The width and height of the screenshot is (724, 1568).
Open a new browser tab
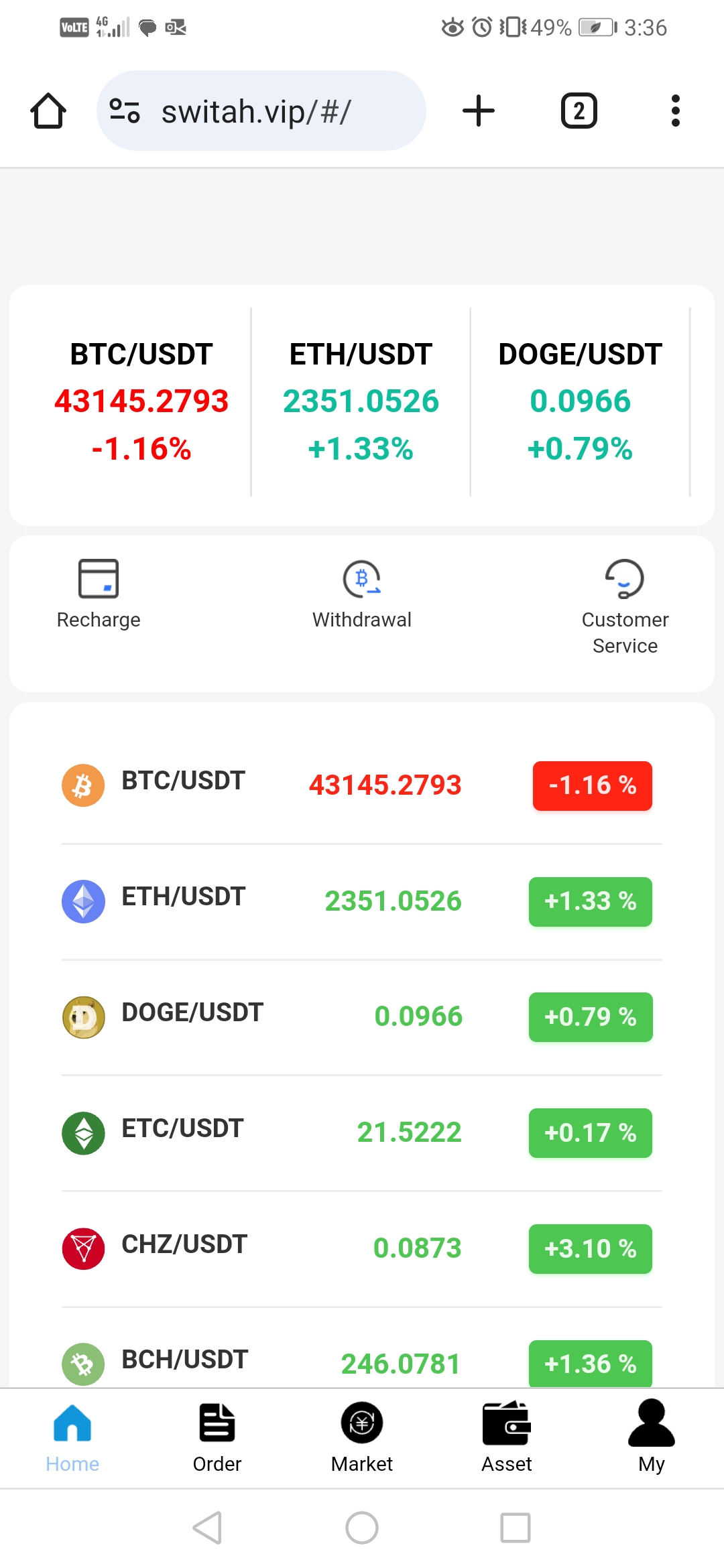[479, 111]
